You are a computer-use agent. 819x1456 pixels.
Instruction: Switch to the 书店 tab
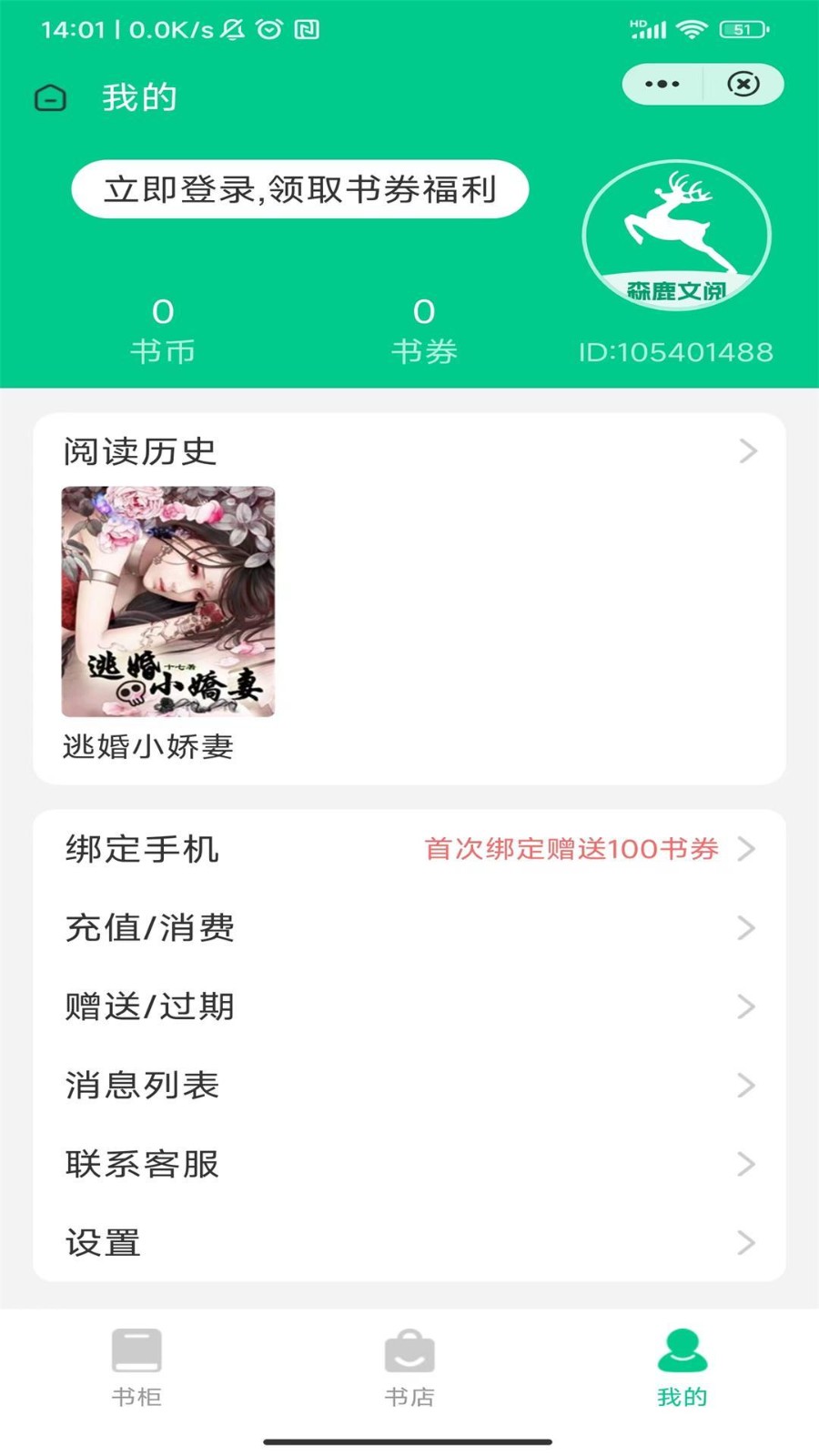(x=409, y=1370)
